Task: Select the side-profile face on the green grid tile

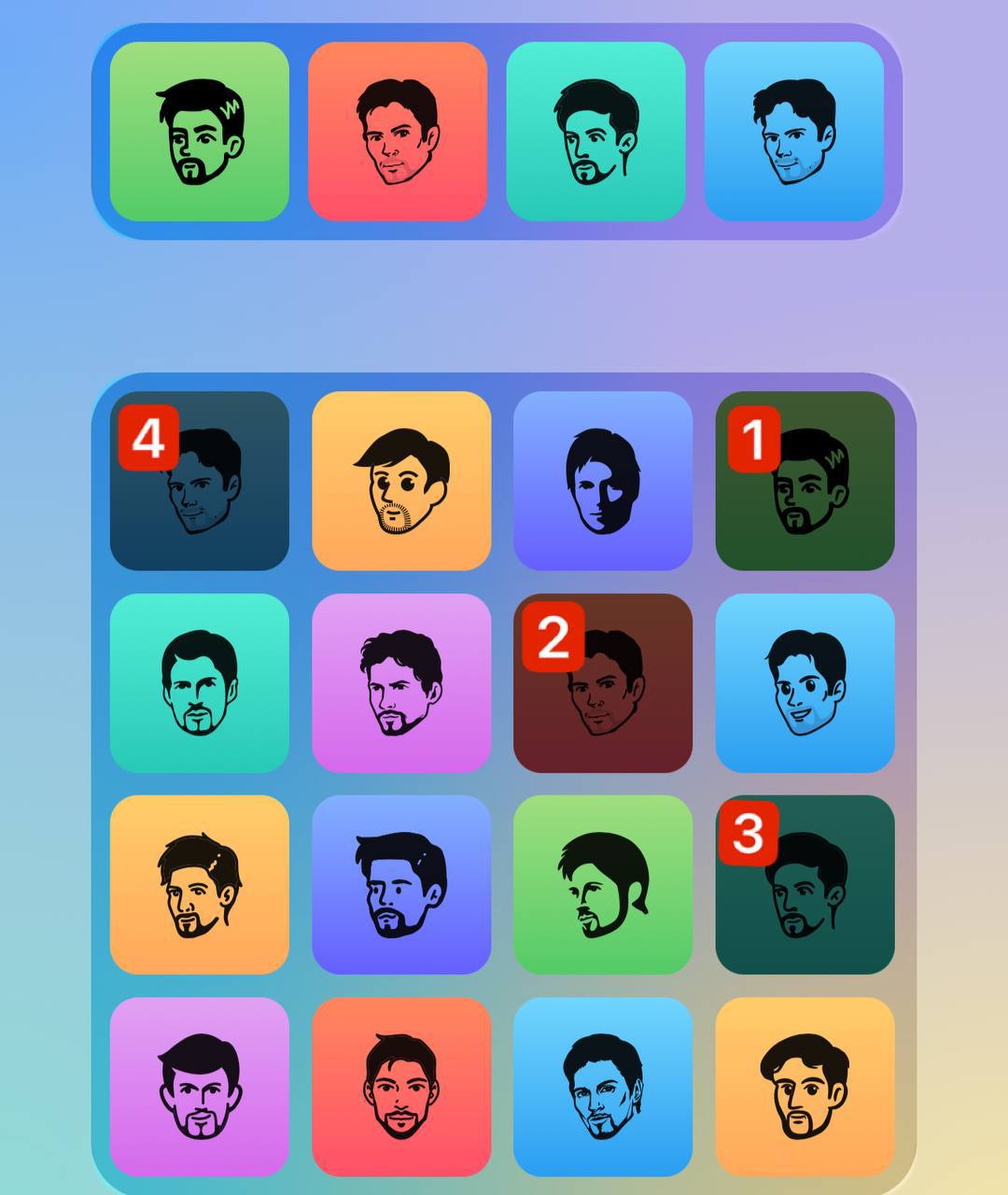Action: pos(603,885)
